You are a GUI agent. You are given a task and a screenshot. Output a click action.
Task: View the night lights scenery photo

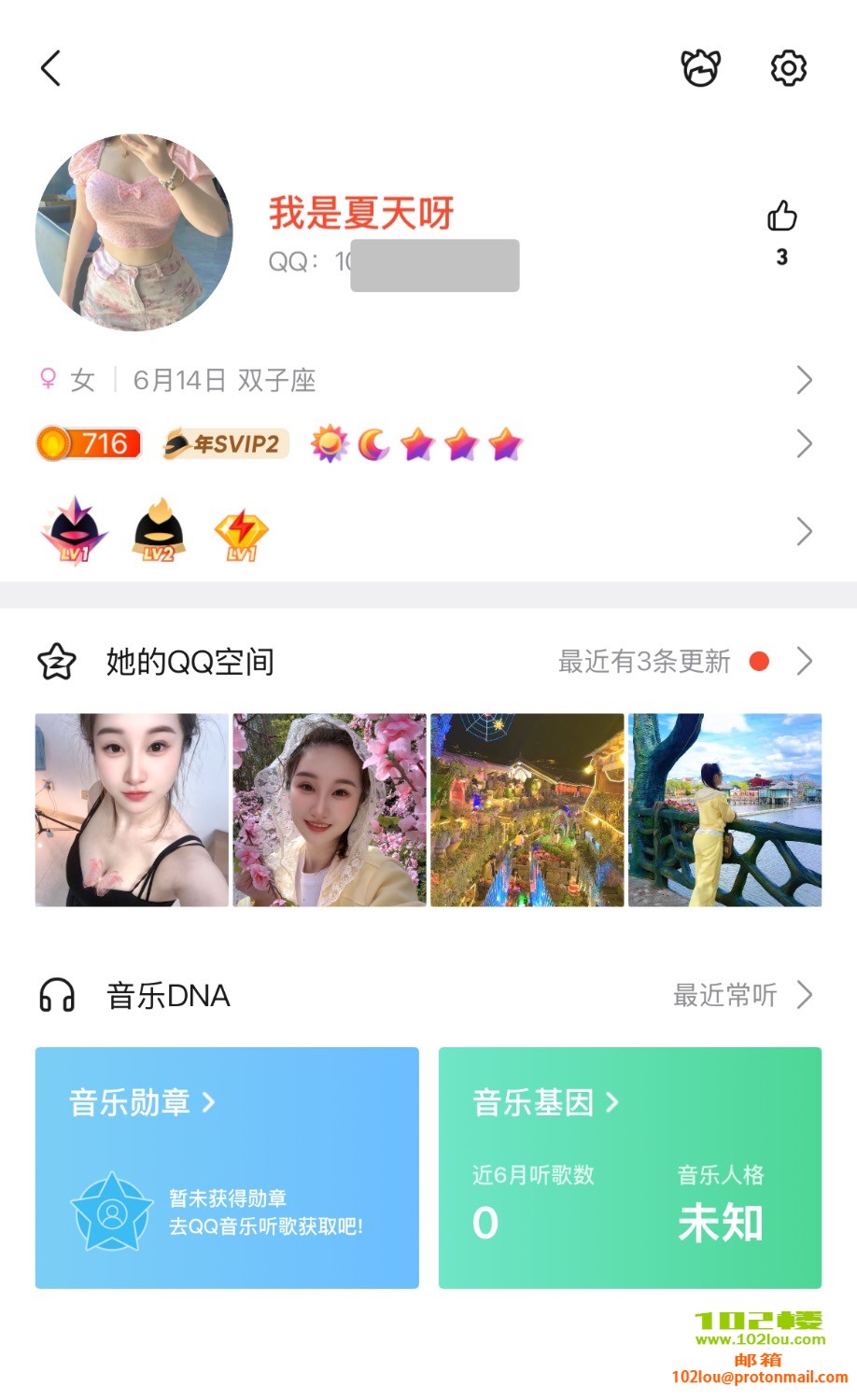pos(527,810)
